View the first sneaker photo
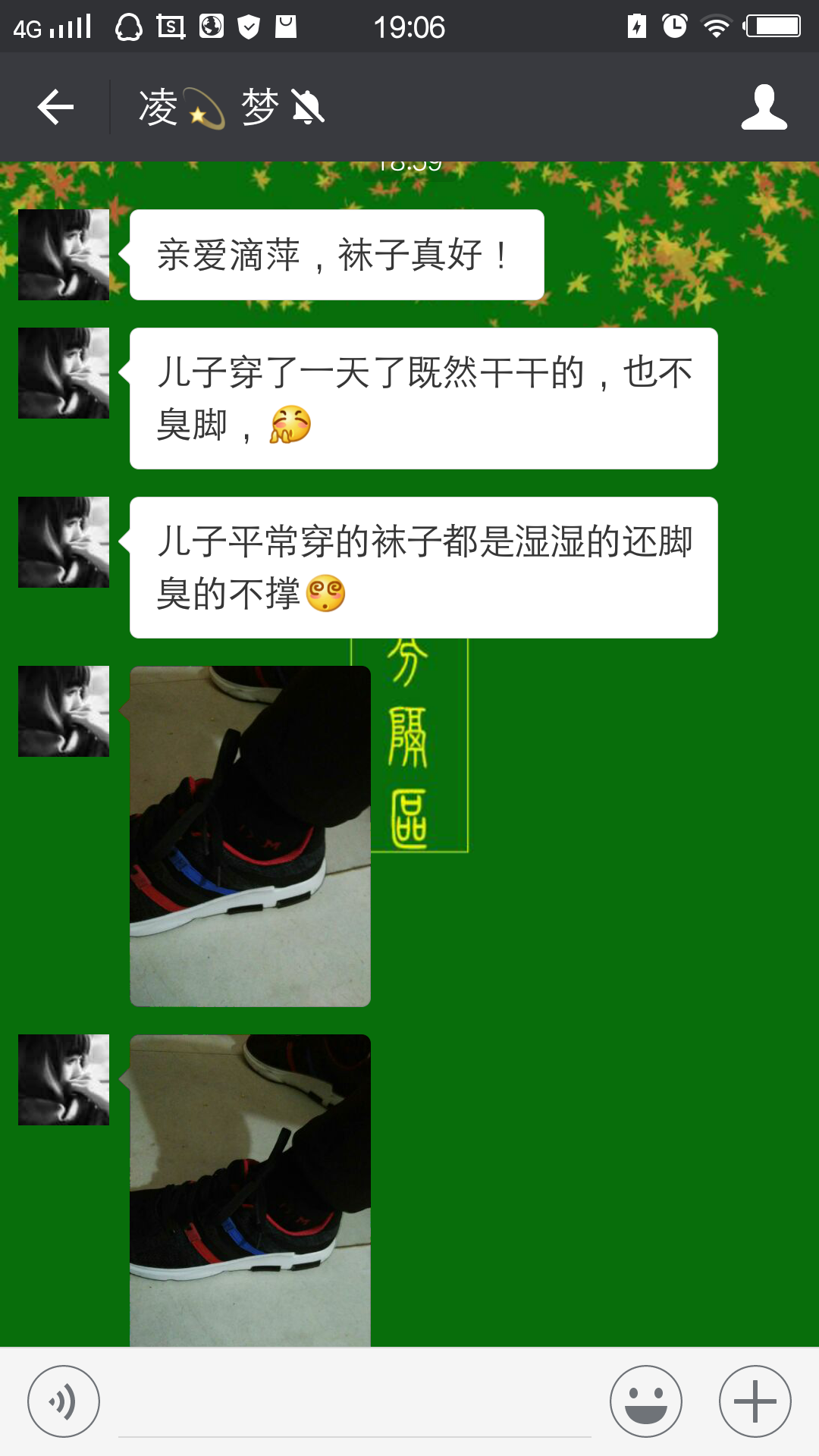This screenshot has height=1456, width=819. [x=250, y=836]
